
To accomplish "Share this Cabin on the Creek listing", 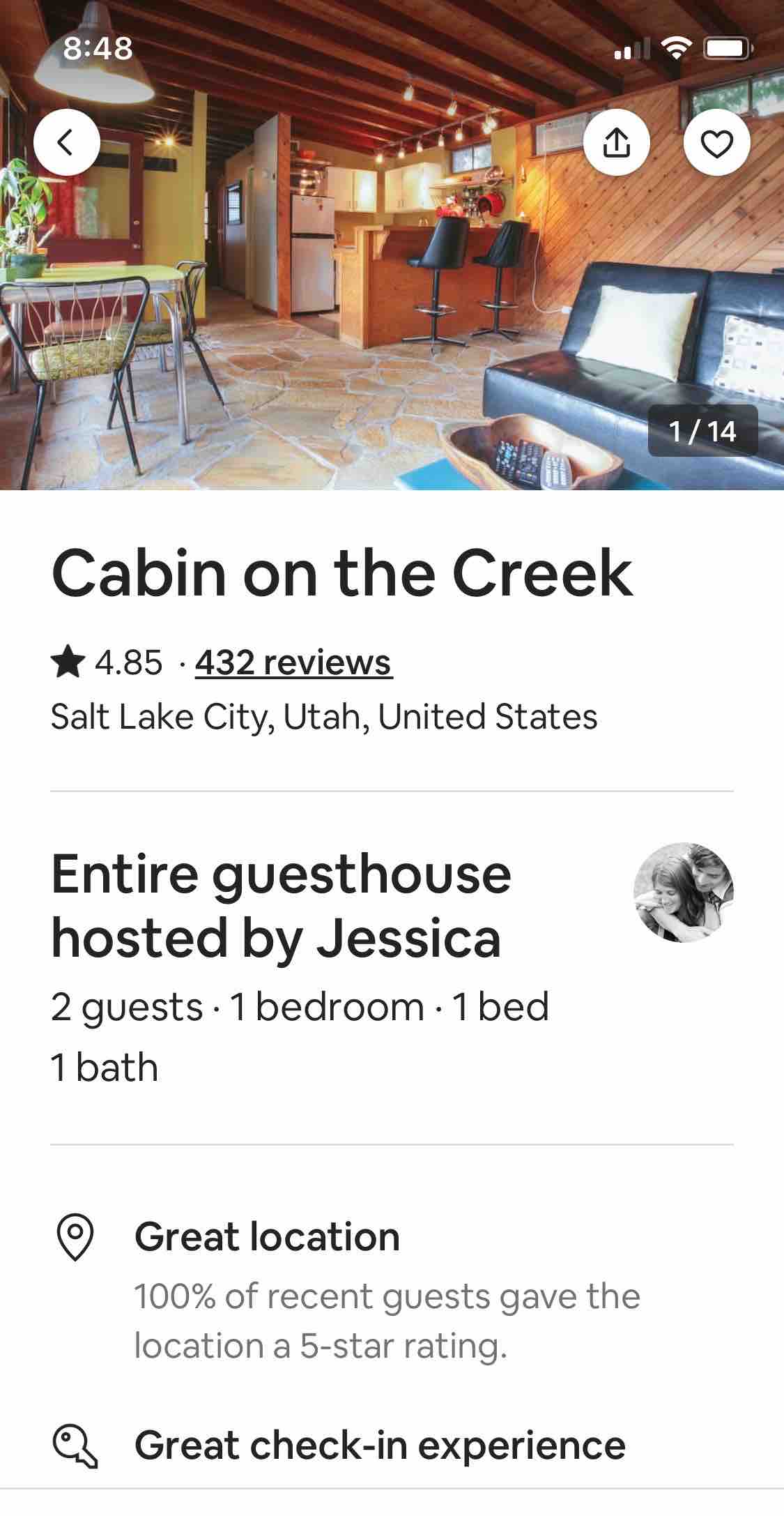I will click(616, 142).
